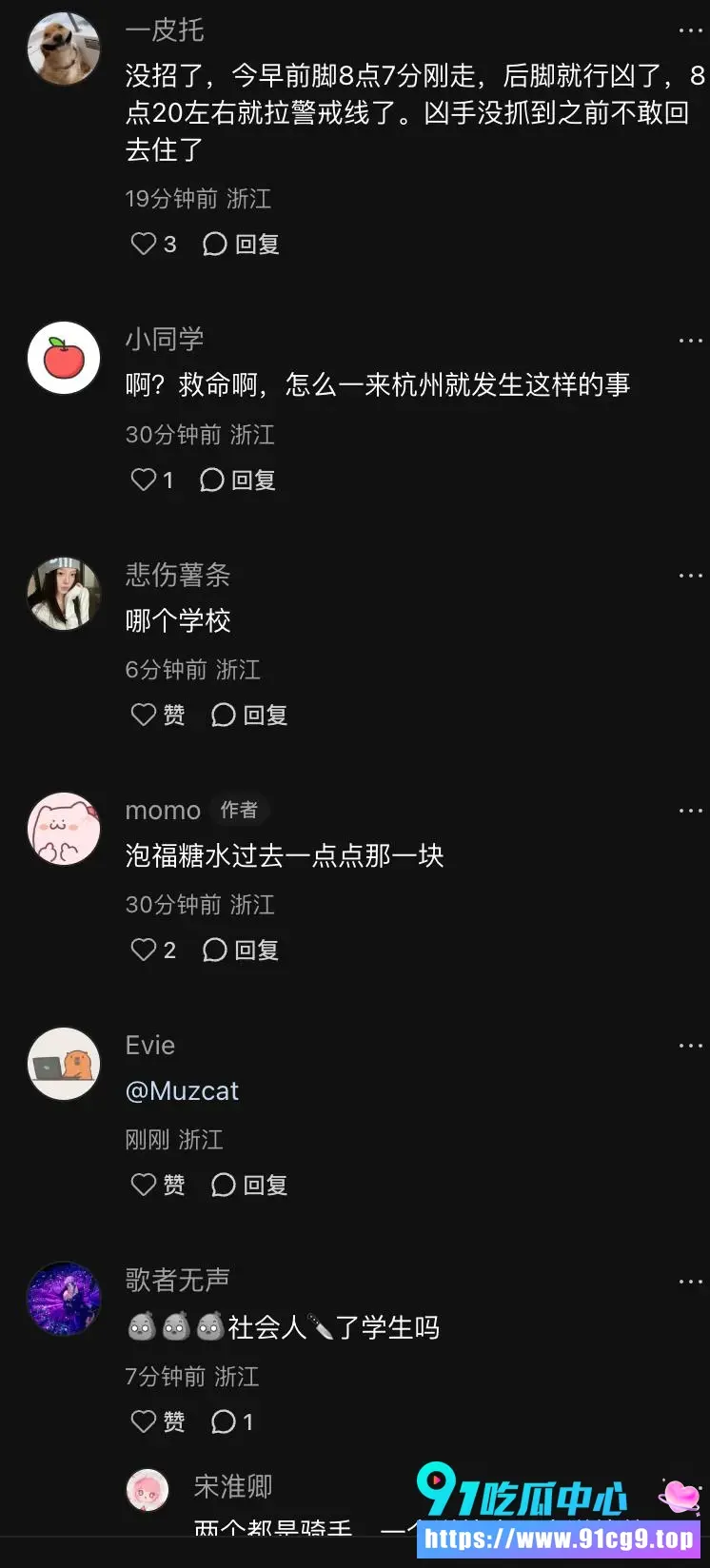The image size is (710, 1568).
Task: Like 歌者无声's comment
Action: pos(158,1421)
